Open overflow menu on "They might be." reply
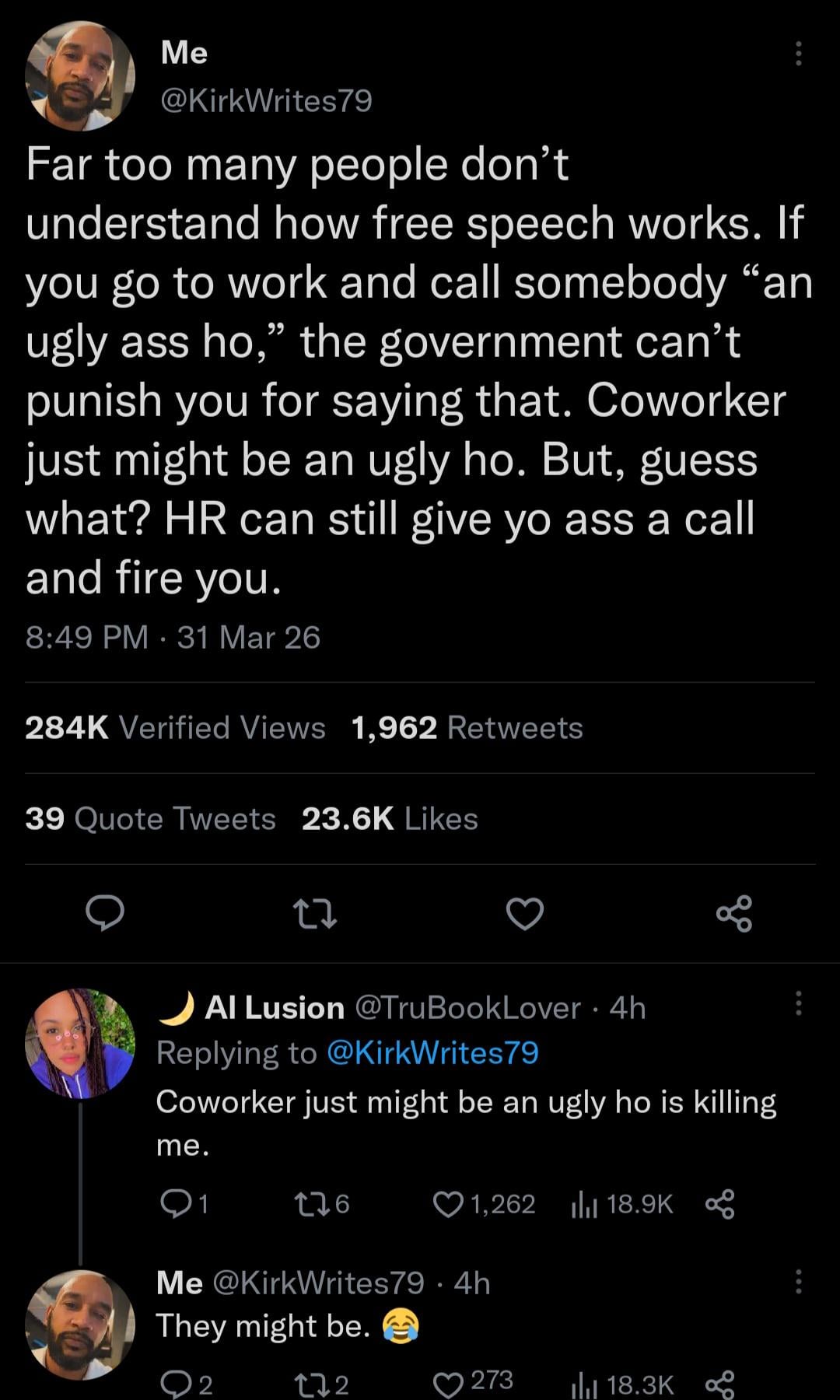 pos(798,1283)
